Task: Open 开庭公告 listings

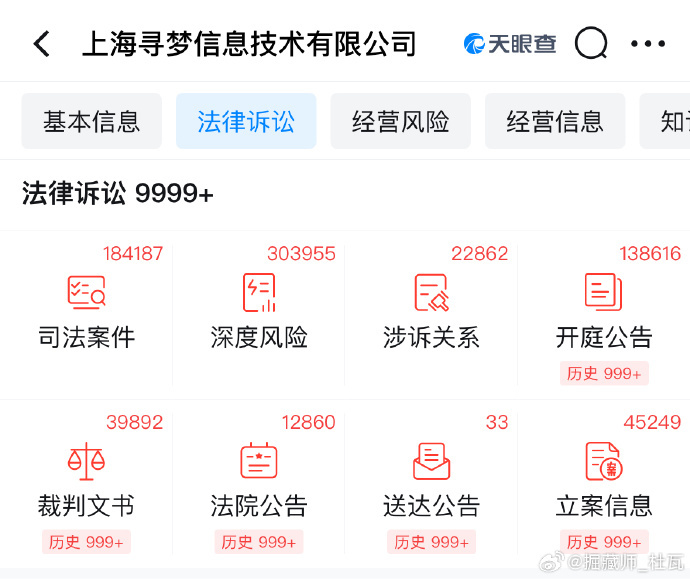Action: coord(604,310)
